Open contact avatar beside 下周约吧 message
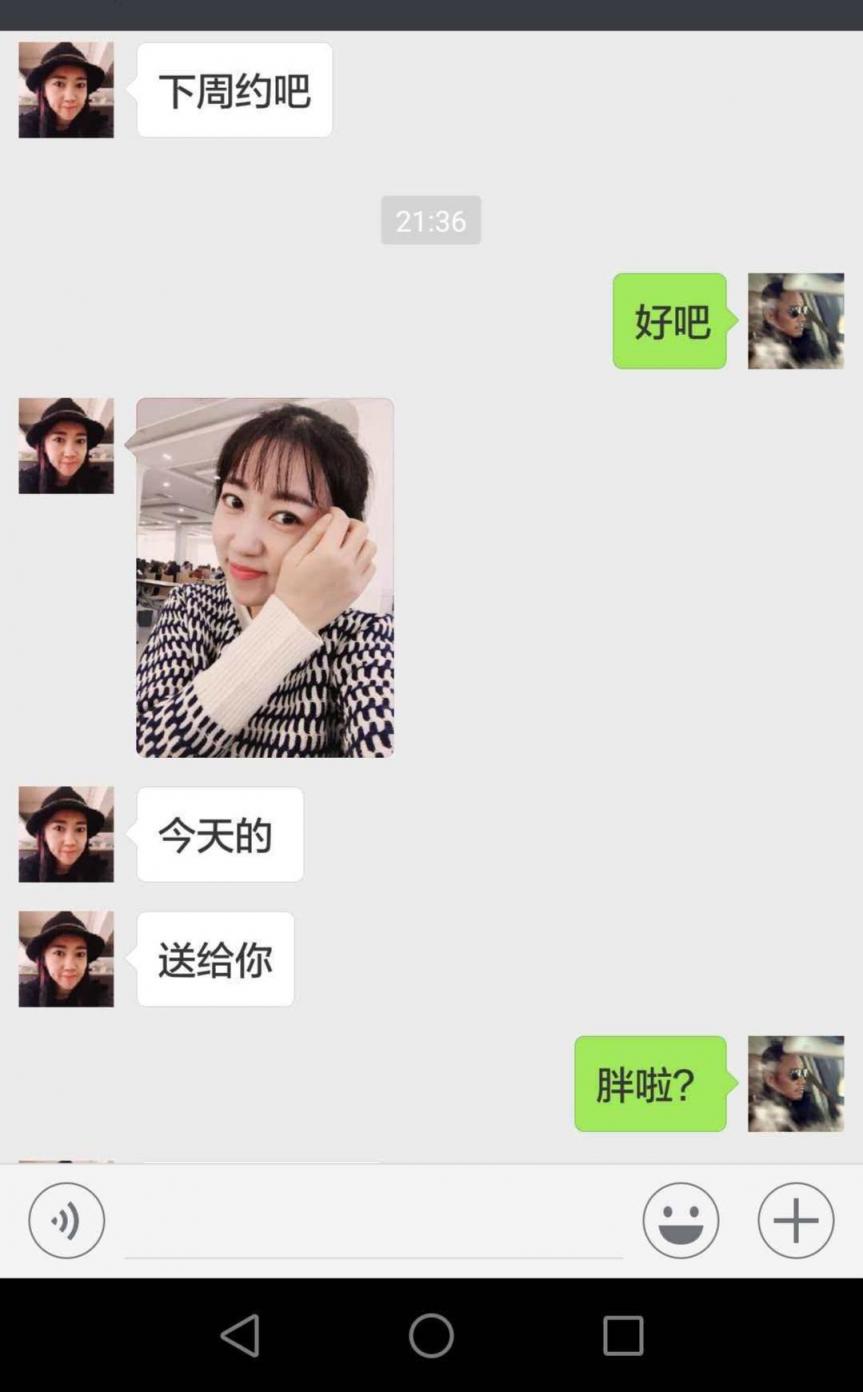863x1392 pixels. point(66,90)
